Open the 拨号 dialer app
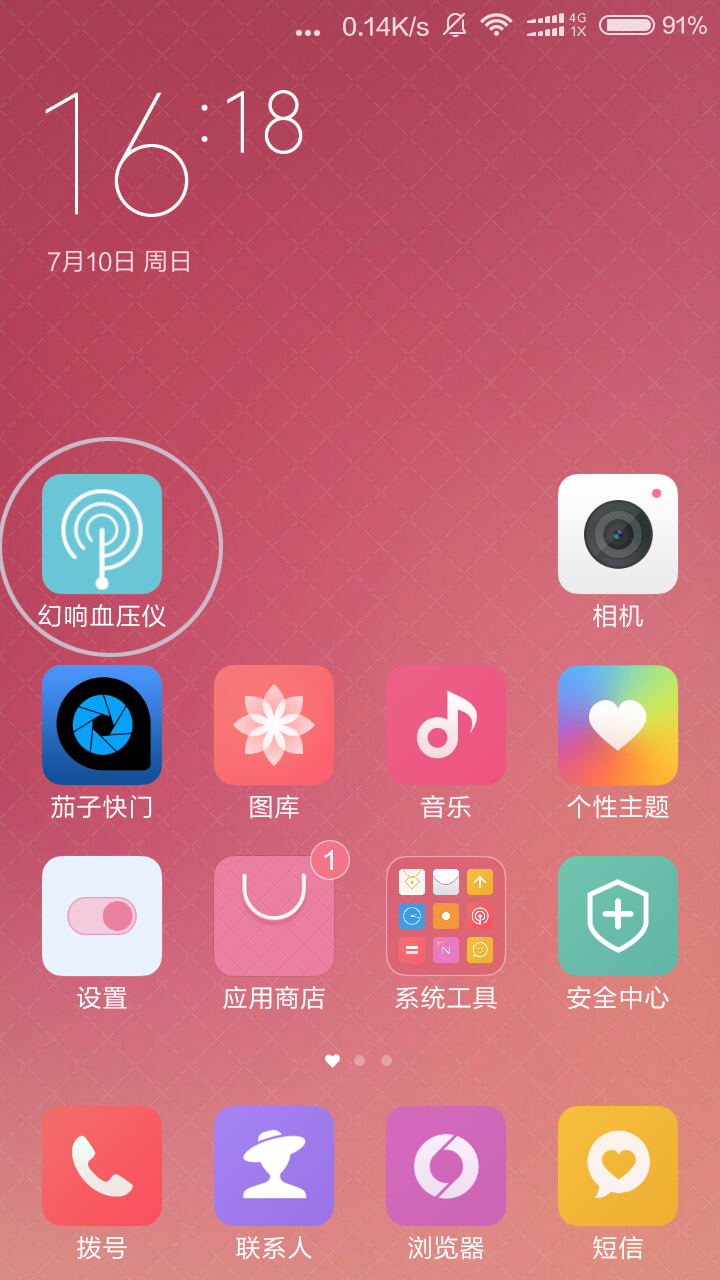Viewport: 720px width, 1280px height. click(101, 1165)
